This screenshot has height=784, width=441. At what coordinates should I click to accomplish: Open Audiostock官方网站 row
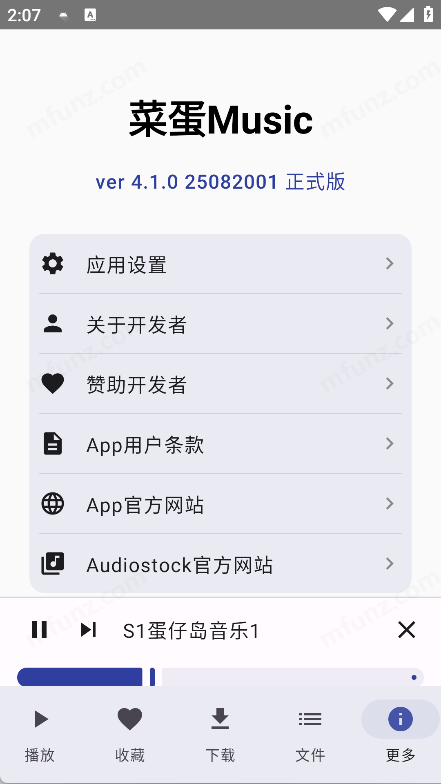[x=220, y=564]
